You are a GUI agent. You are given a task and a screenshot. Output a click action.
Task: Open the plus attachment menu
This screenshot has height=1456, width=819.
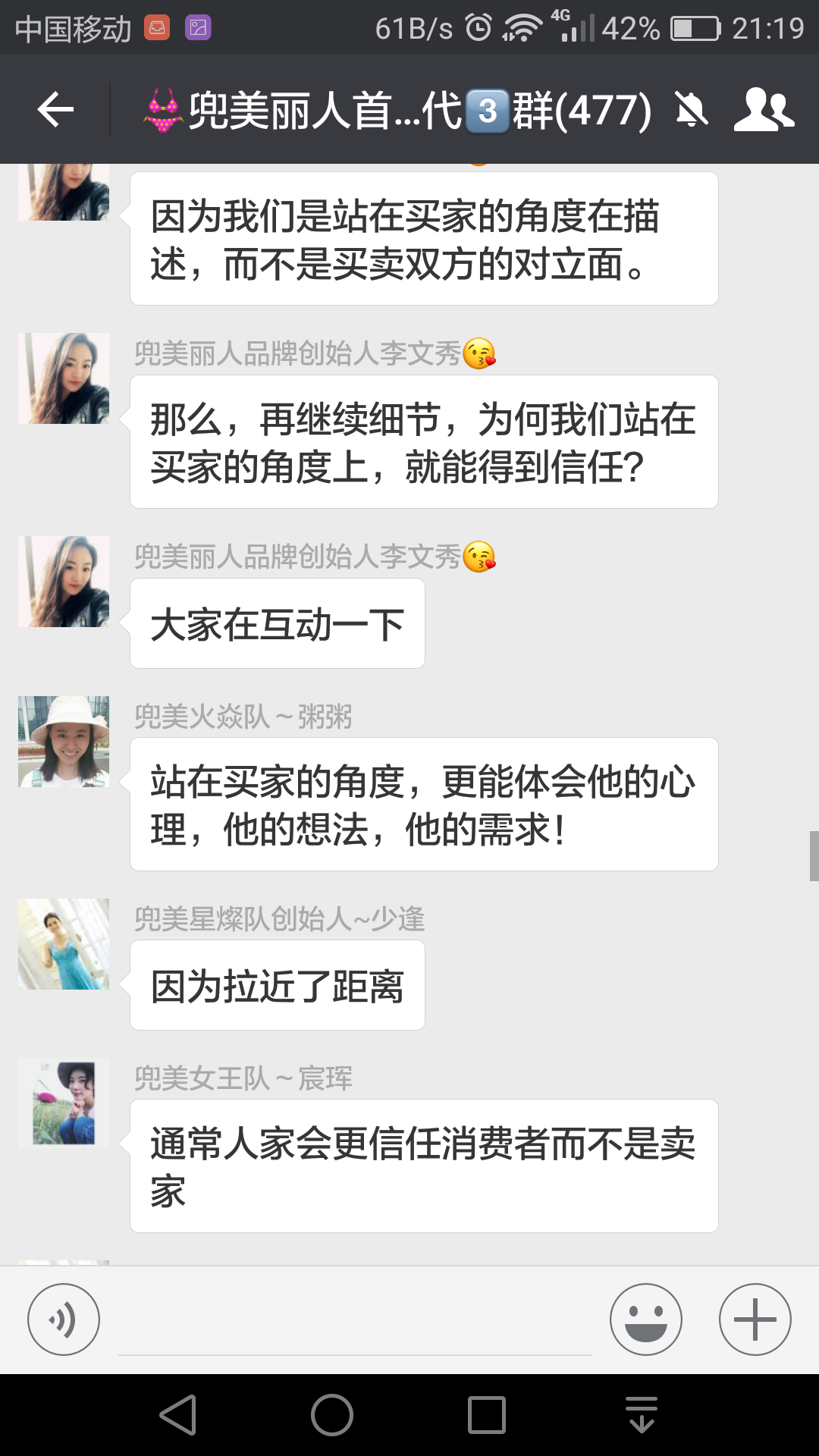[x=755, y=1319]
